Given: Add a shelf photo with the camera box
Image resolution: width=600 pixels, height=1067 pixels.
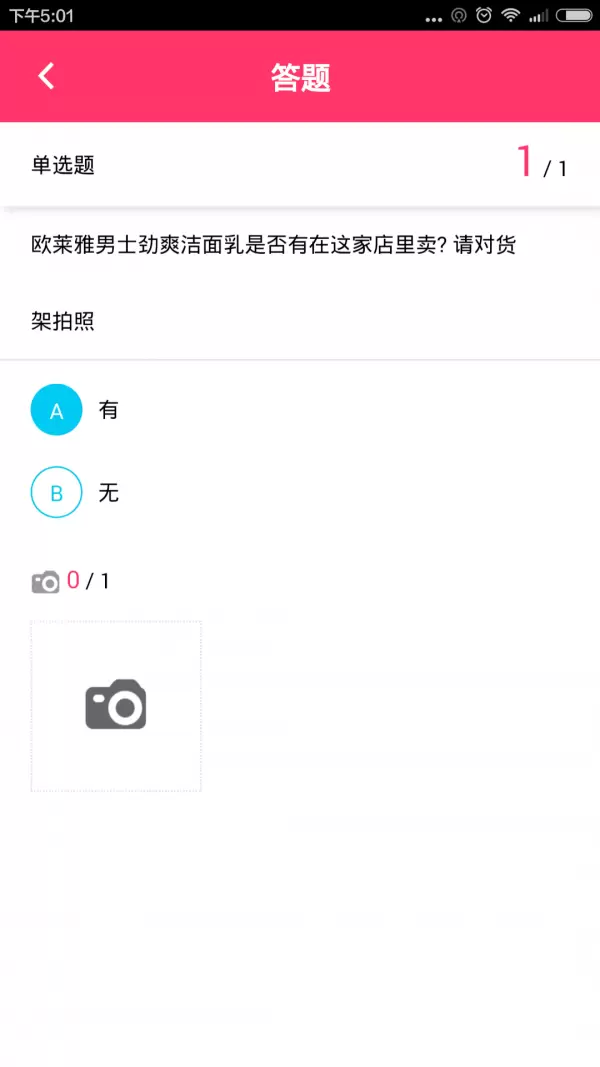Looking at the screenshot, I should 116,706.
